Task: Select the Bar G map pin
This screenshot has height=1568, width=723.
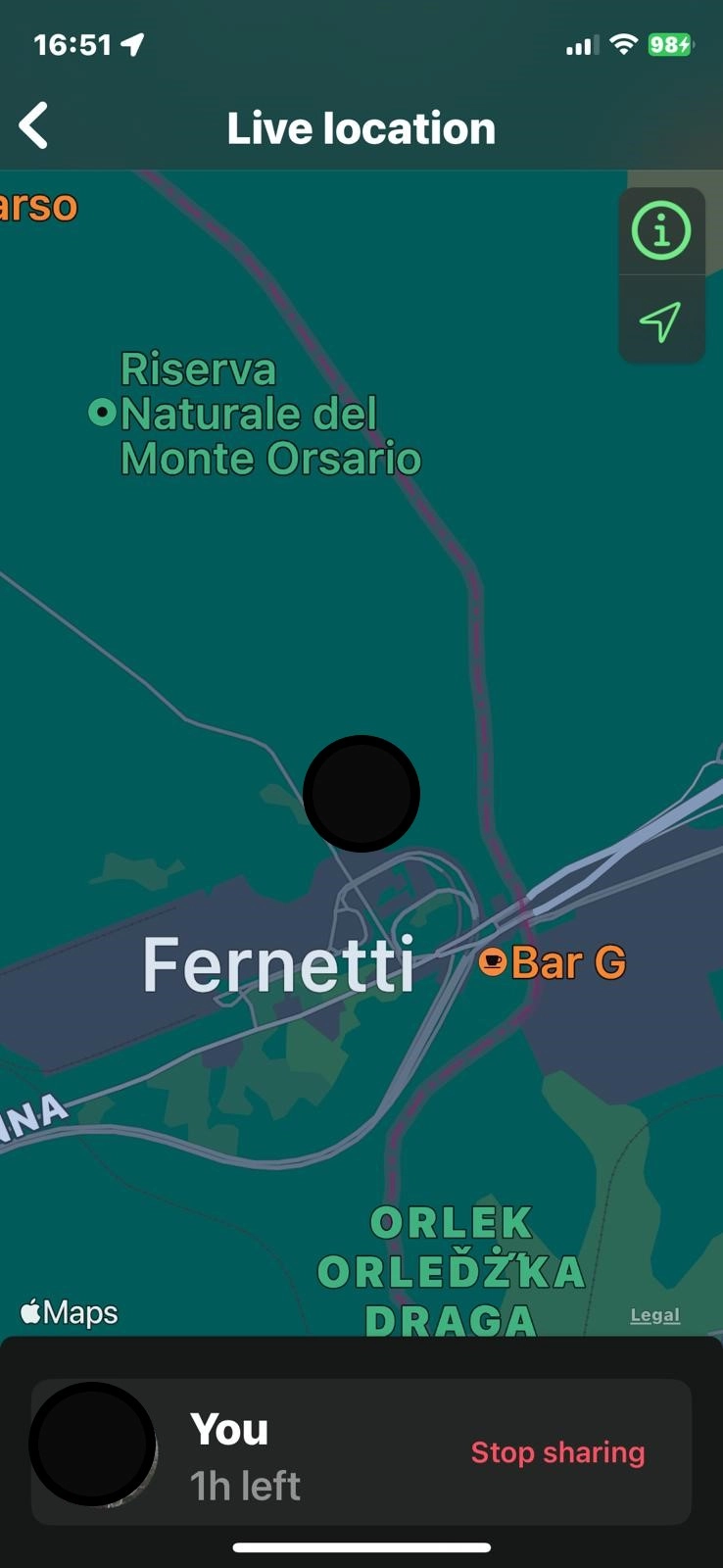Action: (493, 962)
